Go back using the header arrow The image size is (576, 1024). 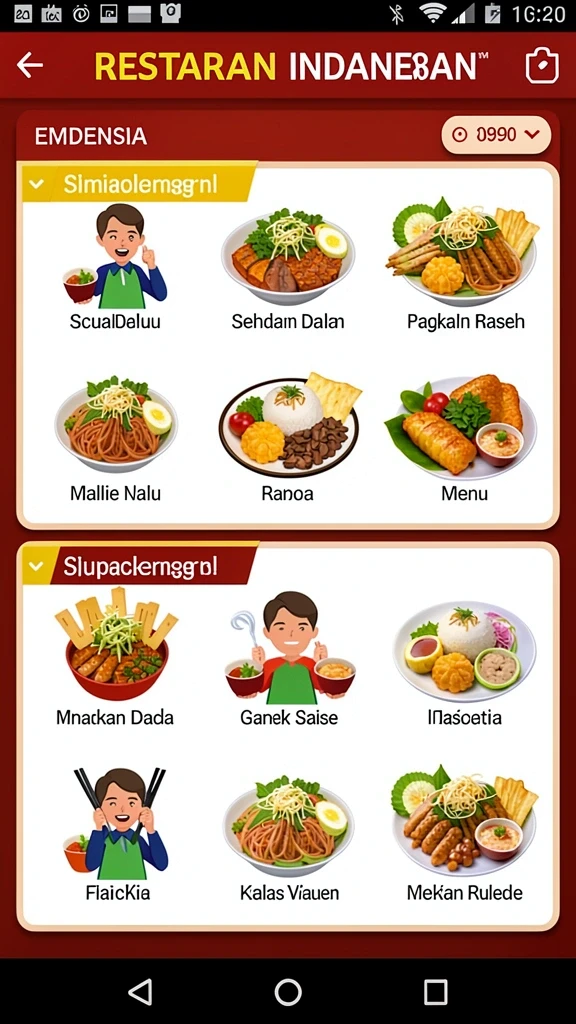pos(30,65)
